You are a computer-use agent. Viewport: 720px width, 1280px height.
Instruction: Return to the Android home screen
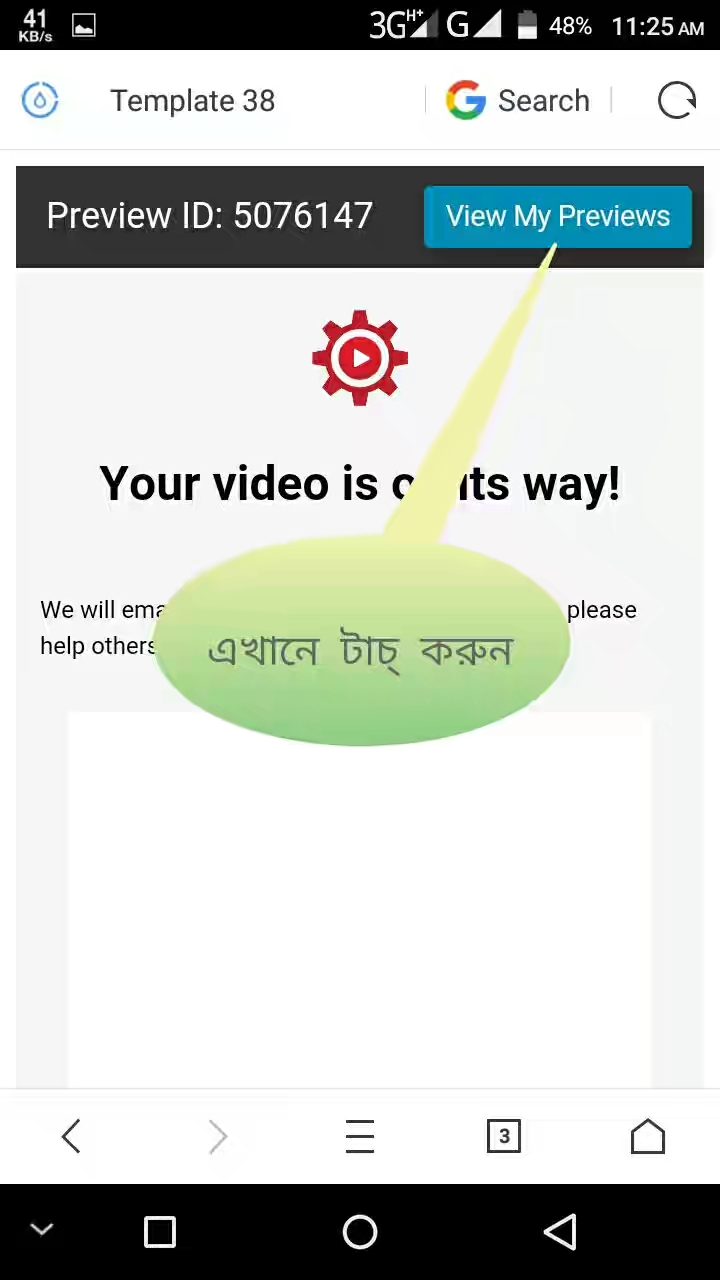[360, 1232]
